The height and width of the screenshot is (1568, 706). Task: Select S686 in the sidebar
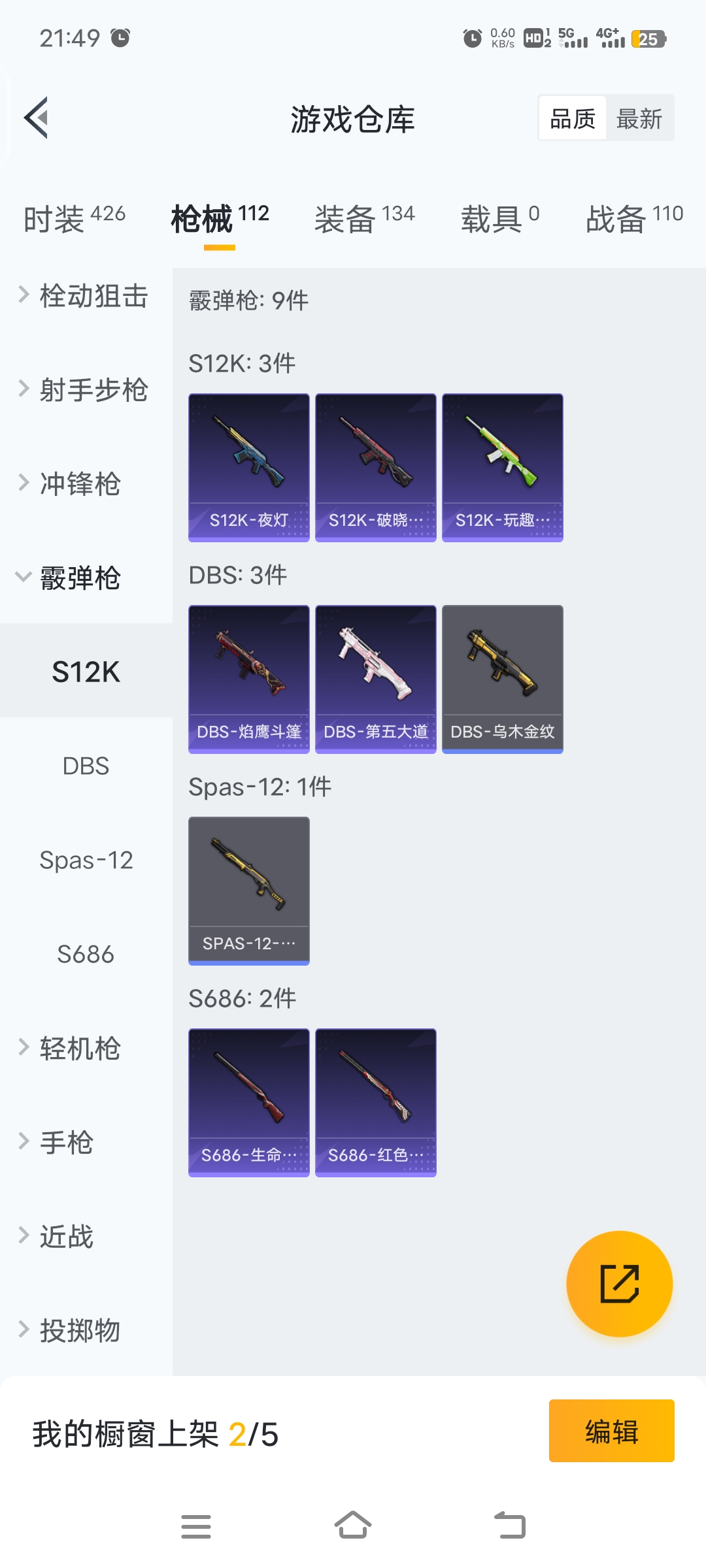pos(86,954)
